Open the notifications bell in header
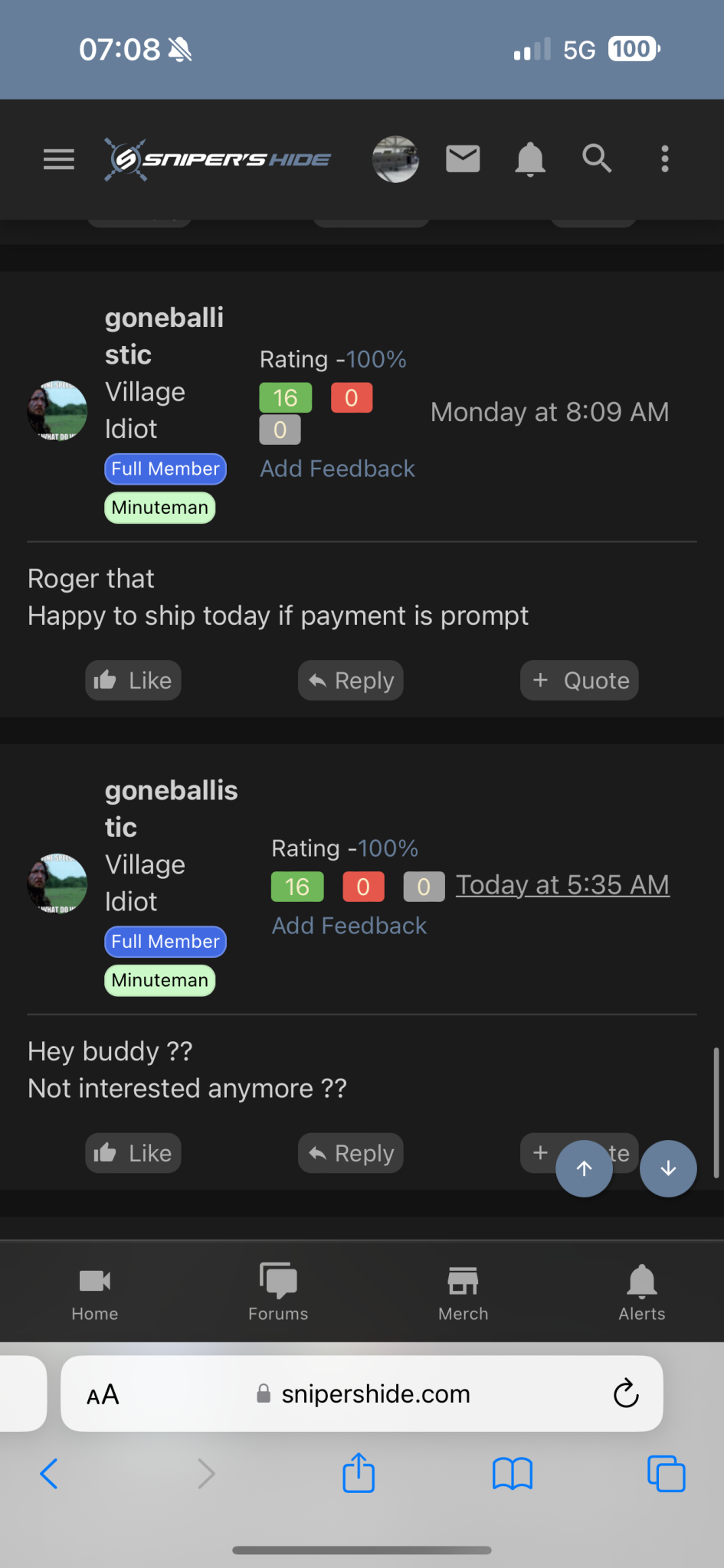Image resolution: width=724 pixels, height=1568 pixels. 530,159
